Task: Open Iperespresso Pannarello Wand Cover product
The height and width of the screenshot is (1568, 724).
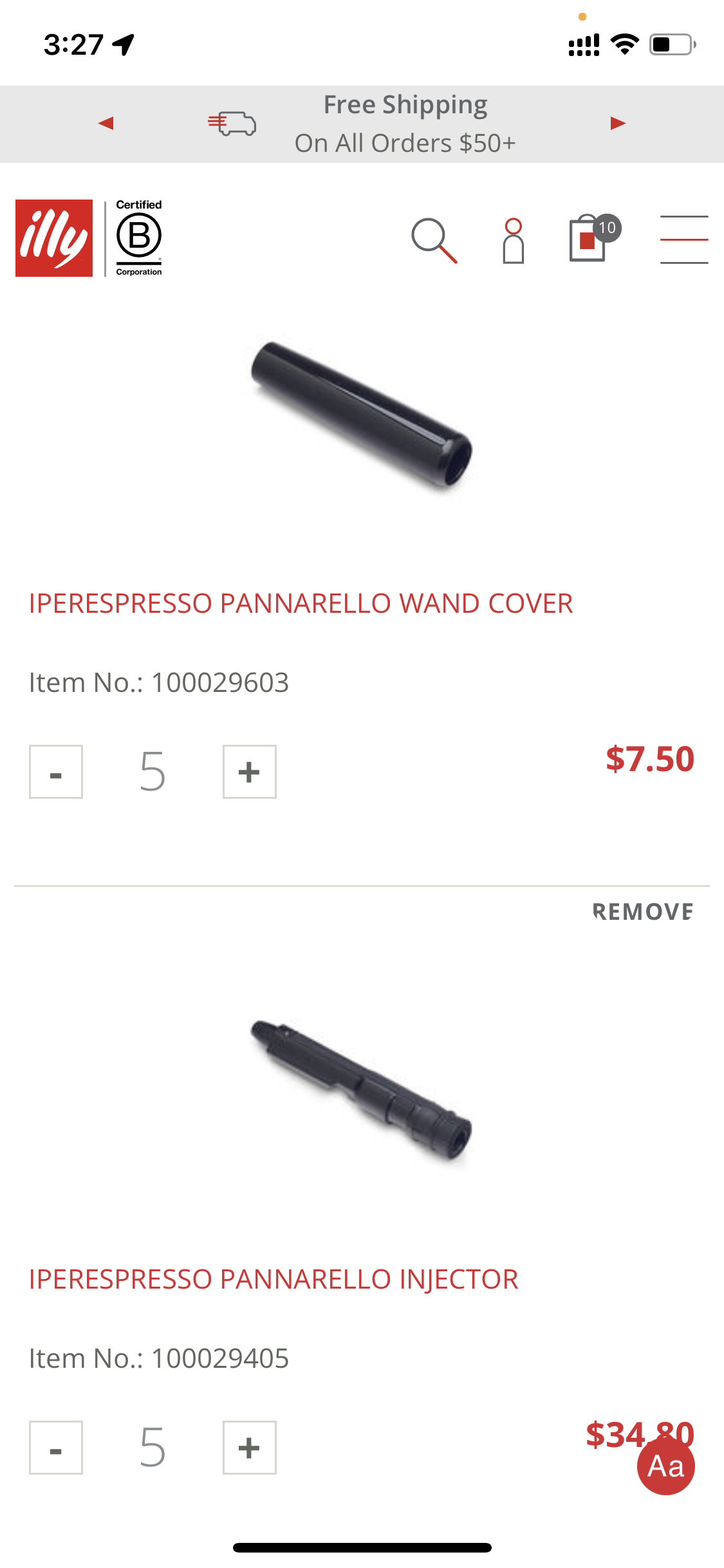Action: pyautogui.click(x=301, y=604)
